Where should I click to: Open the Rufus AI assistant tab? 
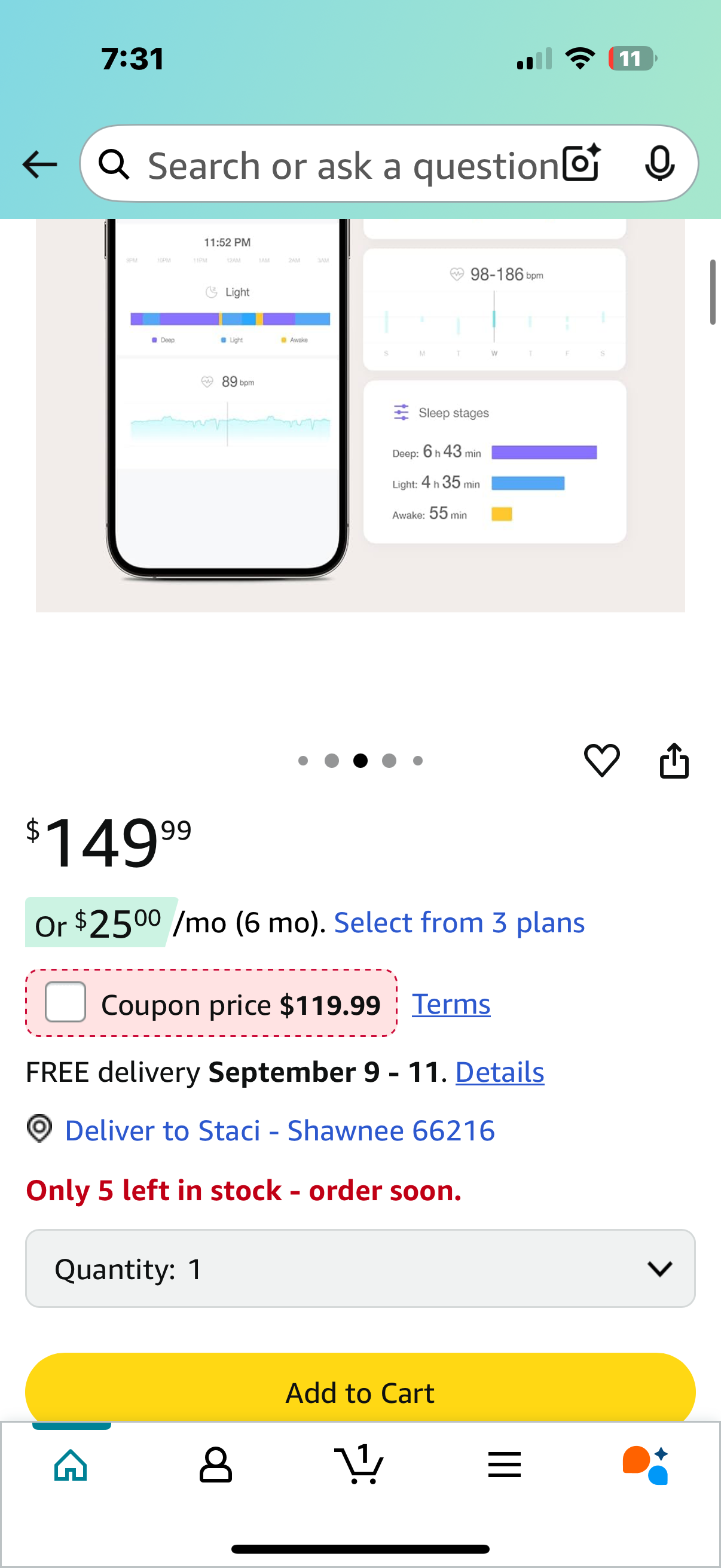click(646, 1465)
